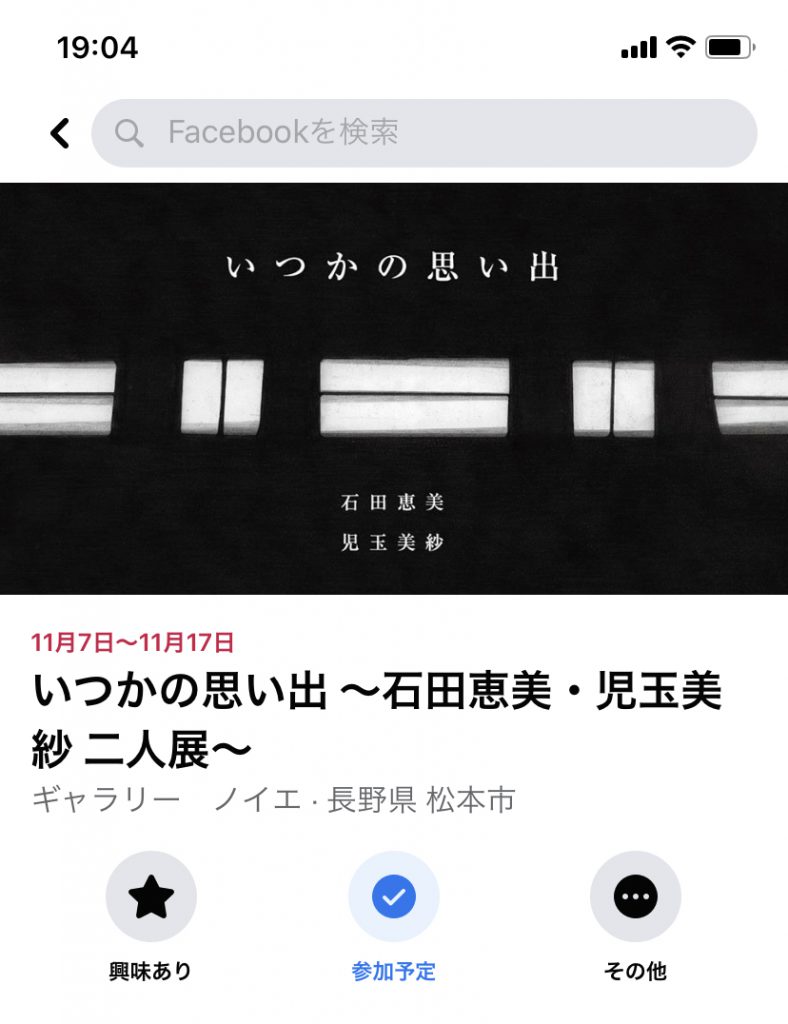Mark the event as 興味あり

(151, 897)
